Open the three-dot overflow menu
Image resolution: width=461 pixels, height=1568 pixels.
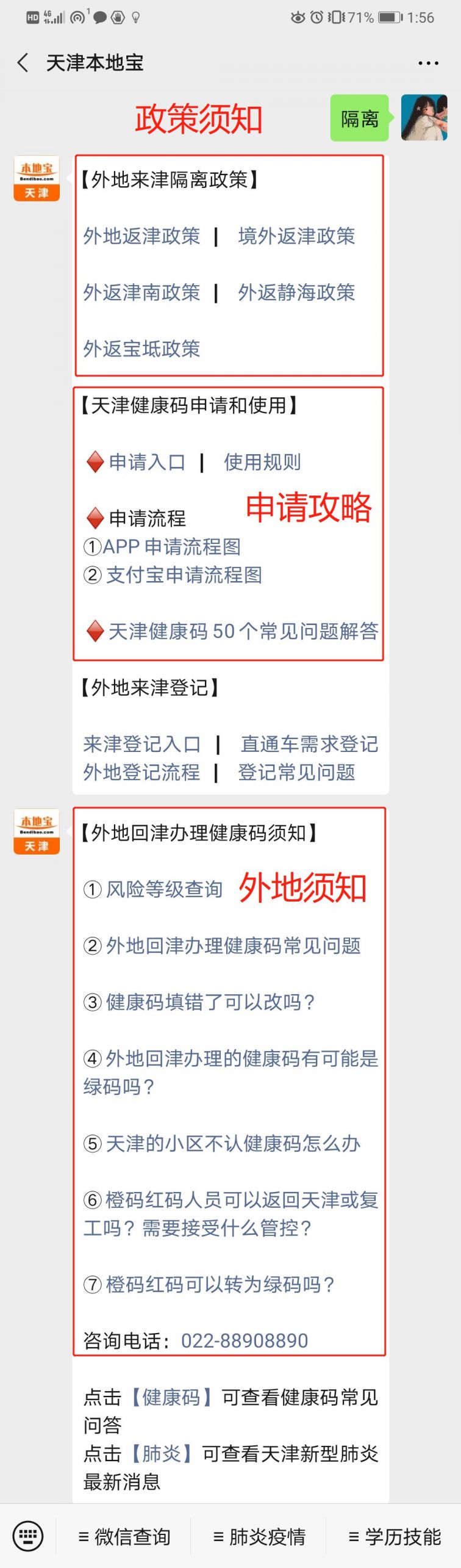click(428, 63)
